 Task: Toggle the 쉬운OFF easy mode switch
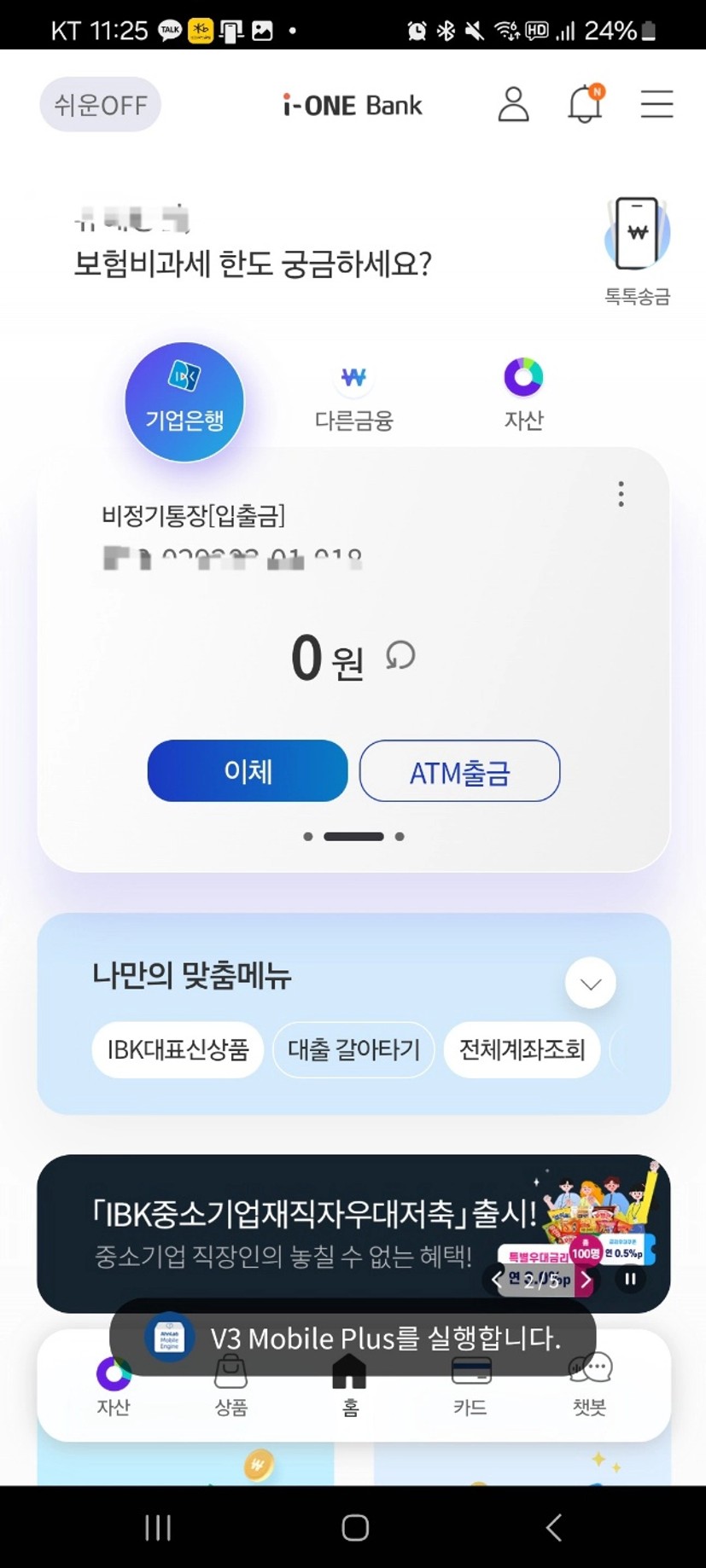[100, 105]
